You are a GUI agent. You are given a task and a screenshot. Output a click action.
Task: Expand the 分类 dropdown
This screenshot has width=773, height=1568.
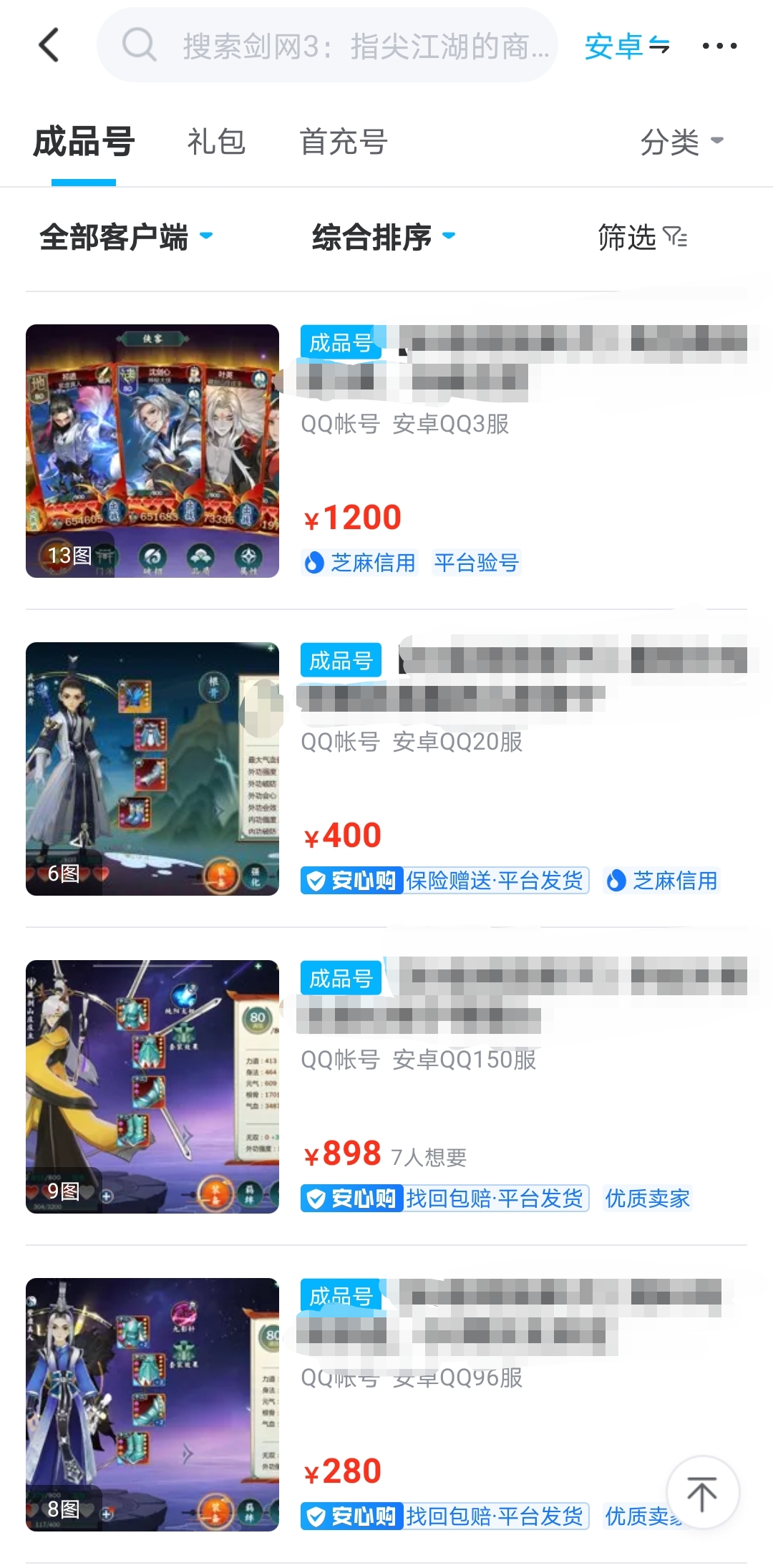[x=681, y=142]
